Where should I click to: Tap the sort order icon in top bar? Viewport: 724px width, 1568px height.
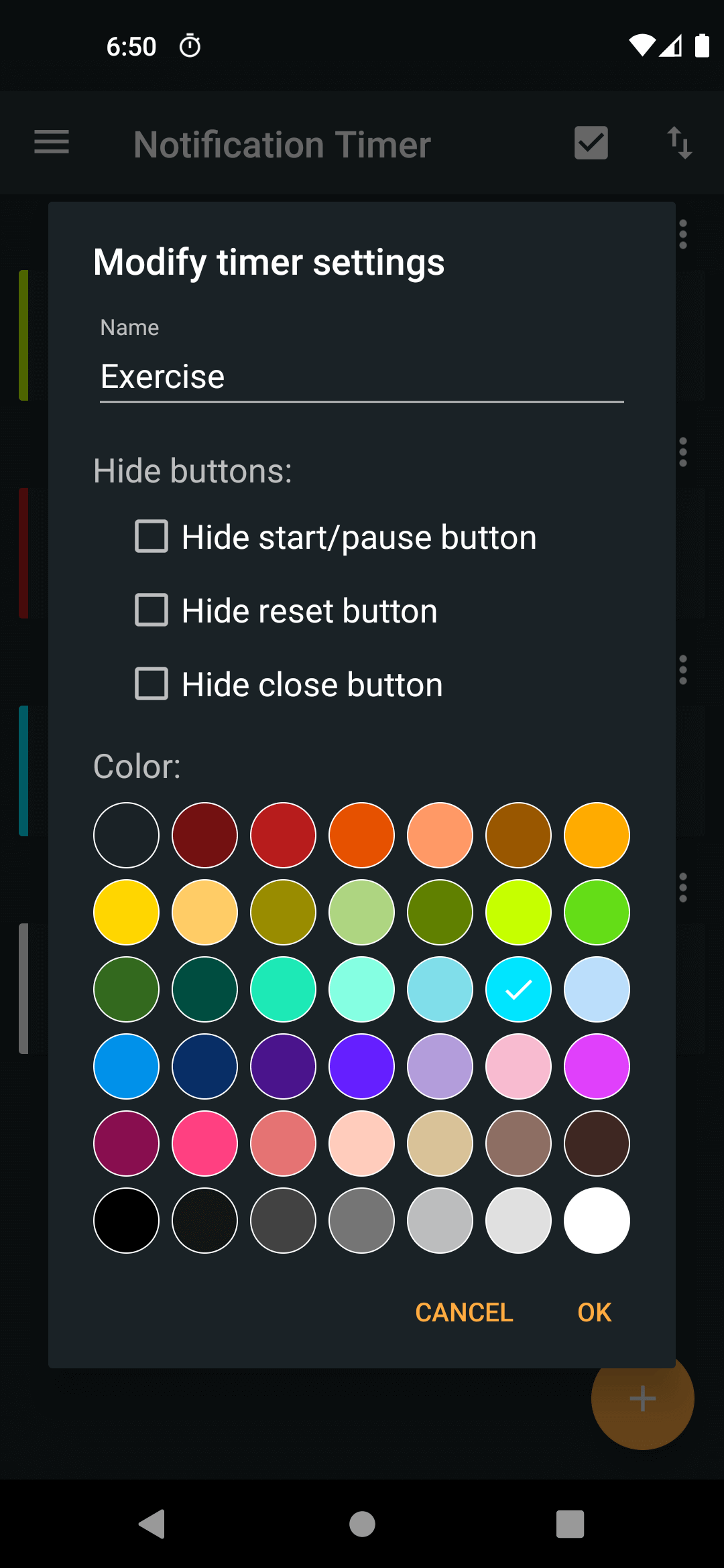(680, 143)
